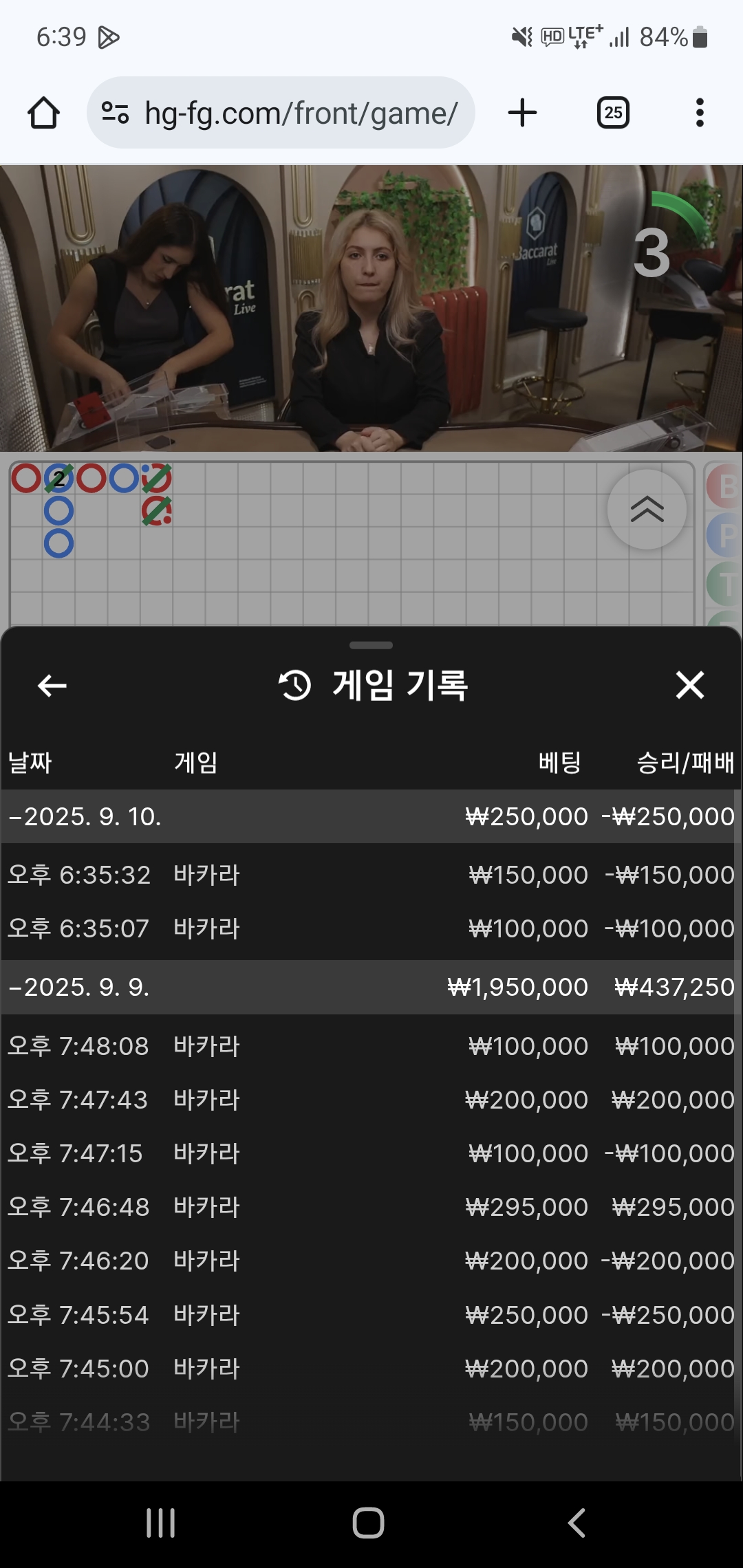
Task: Close the game history panel
Action: point(689,685)
